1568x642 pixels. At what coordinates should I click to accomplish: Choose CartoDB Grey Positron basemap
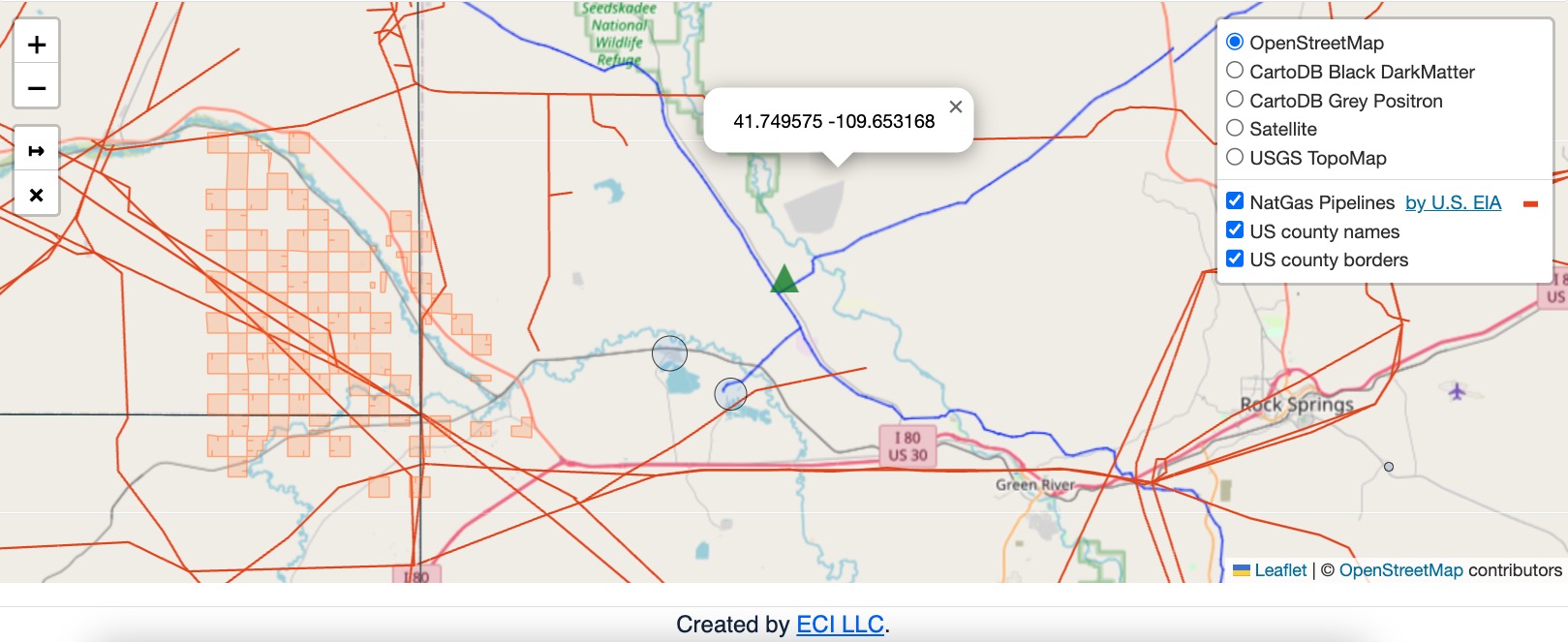click(x=1235, y=100)
